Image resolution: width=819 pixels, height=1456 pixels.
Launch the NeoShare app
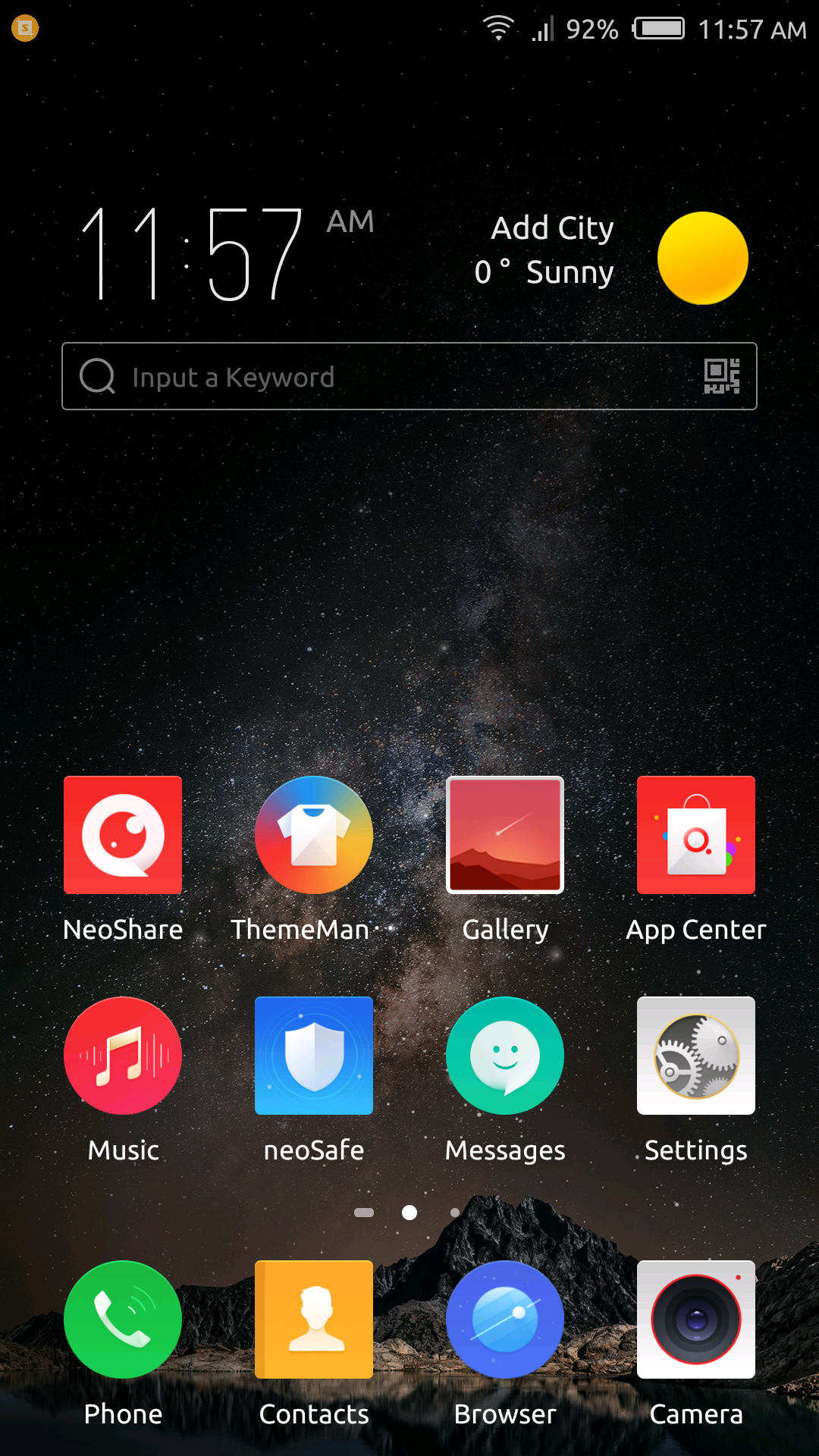pos(123,835)
